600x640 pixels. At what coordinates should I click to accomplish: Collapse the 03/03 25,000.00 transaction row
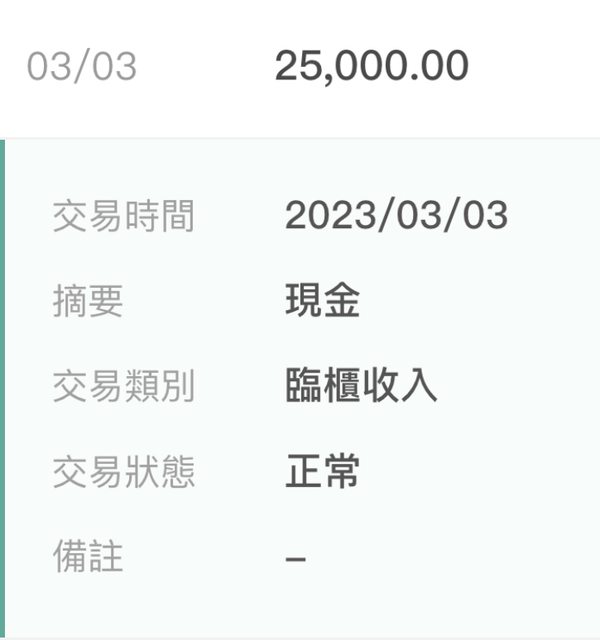(x=300, y=67)
